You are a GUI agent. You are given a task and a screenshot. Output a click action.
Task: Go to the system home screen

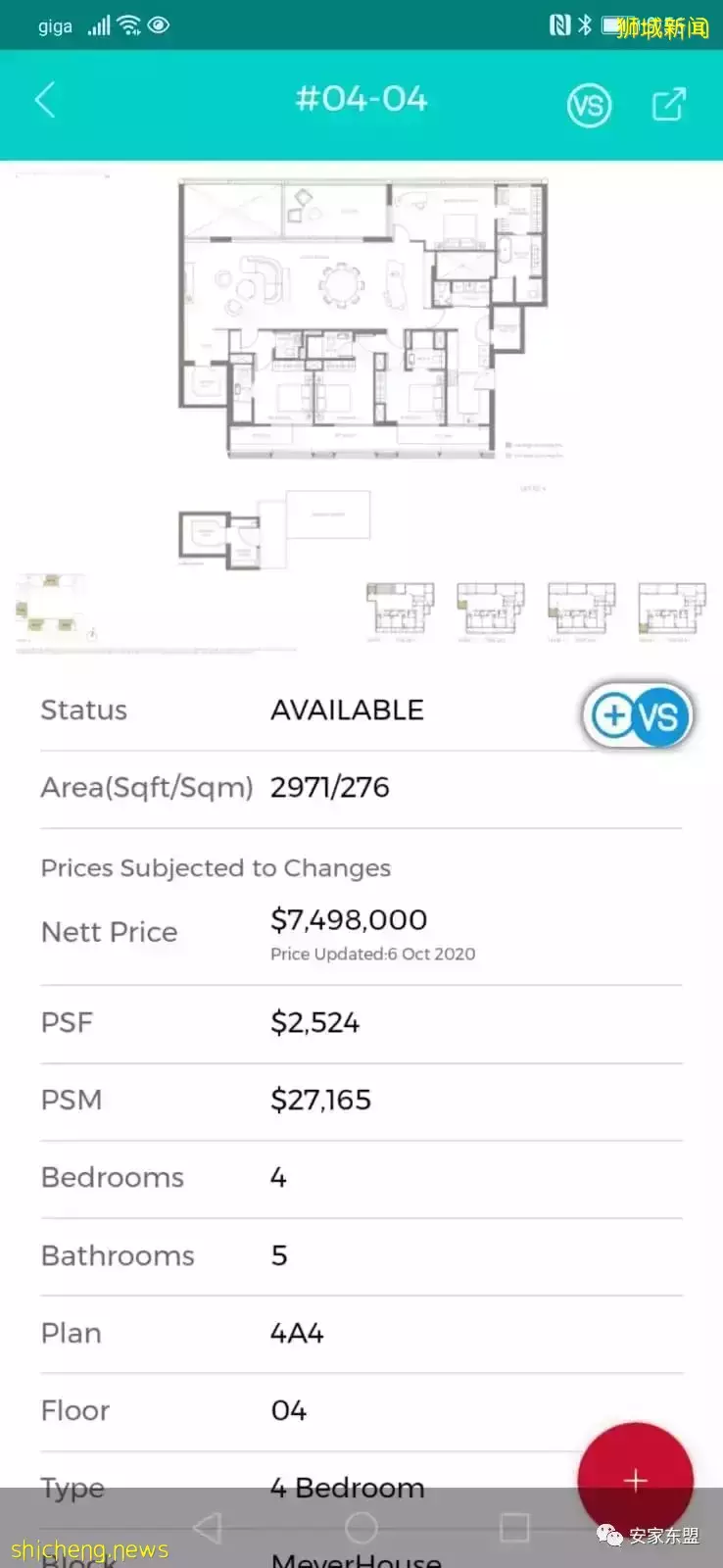(361, 1527)
